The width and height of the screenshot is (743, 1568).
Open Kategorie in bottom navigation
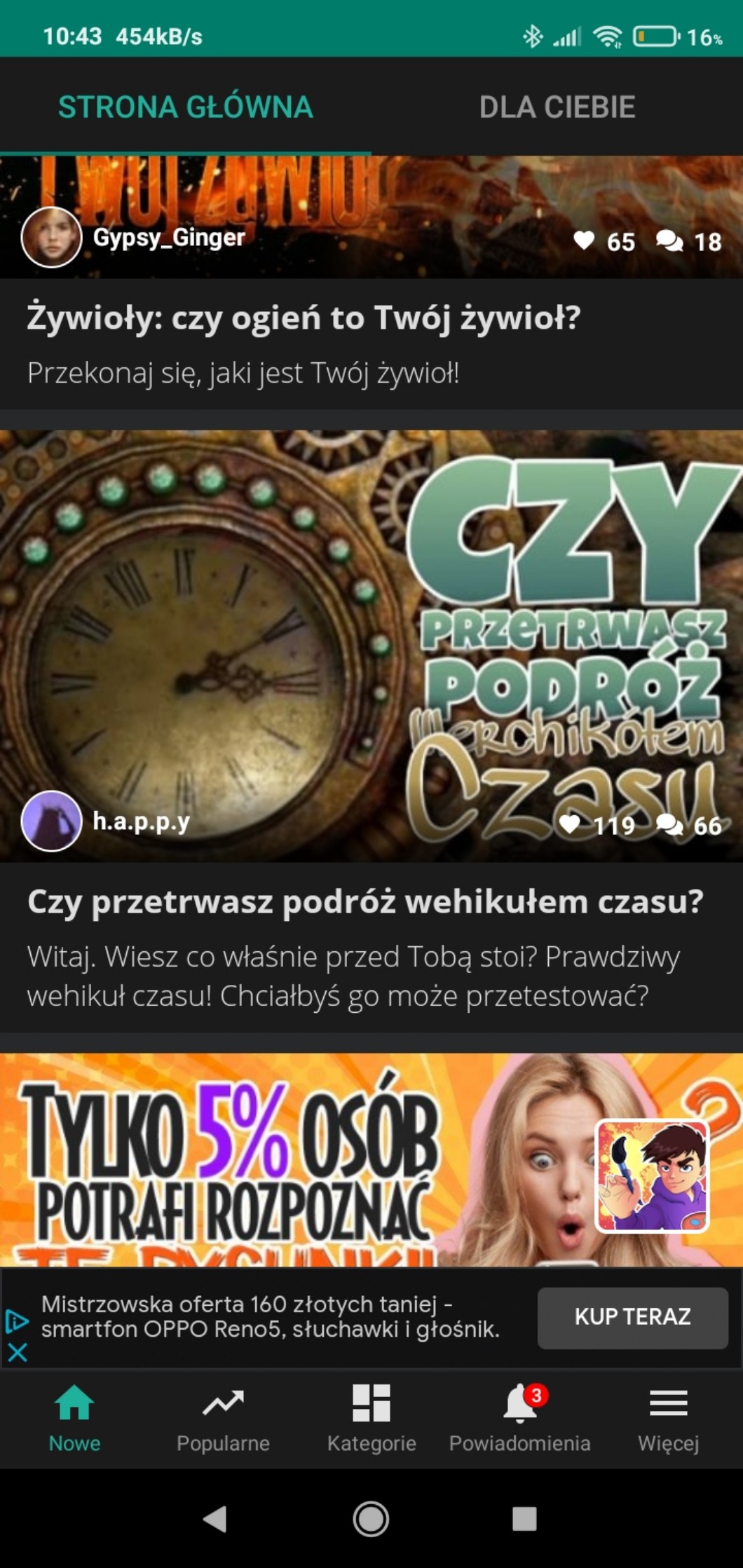[x=371, y=1419]
